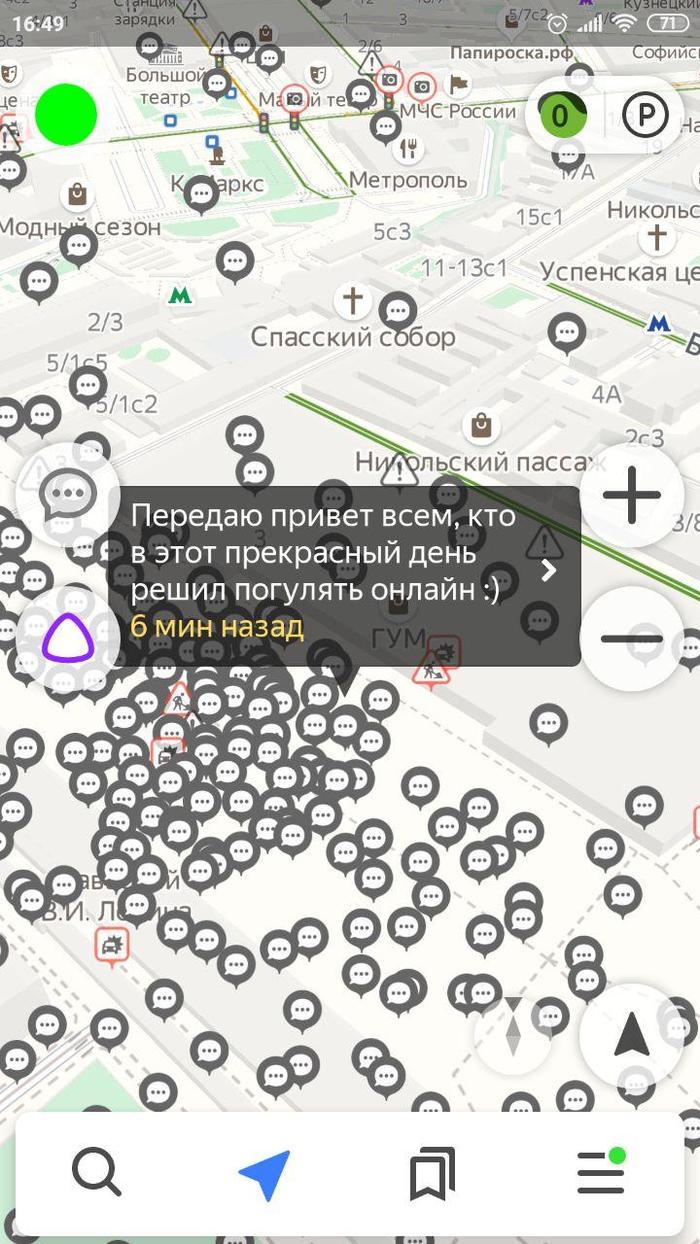
Task: Open the route navigation arrow tab
Action: [x=264, y=1174]
